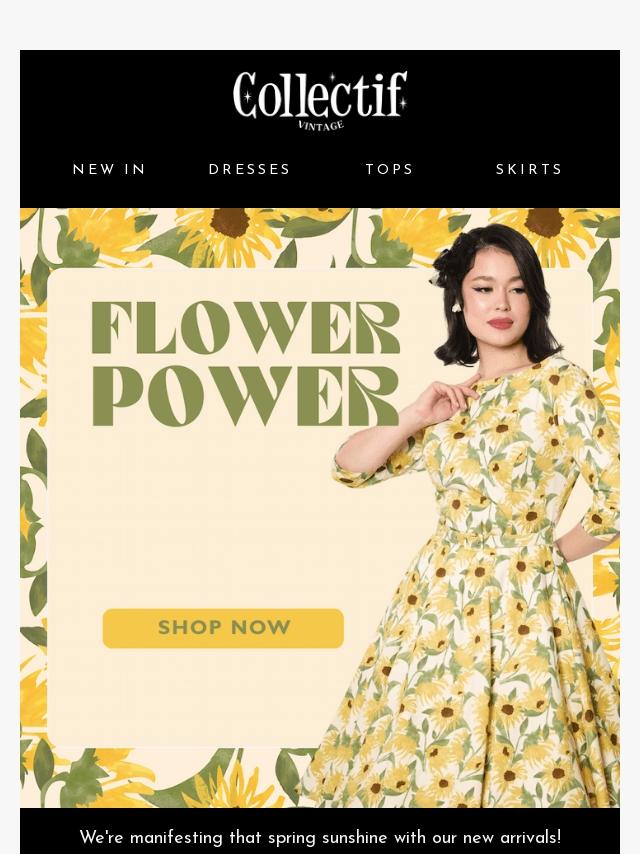Browse the Tops category
This screenshot has width=640, height=854.
click(x=389, y=169)
